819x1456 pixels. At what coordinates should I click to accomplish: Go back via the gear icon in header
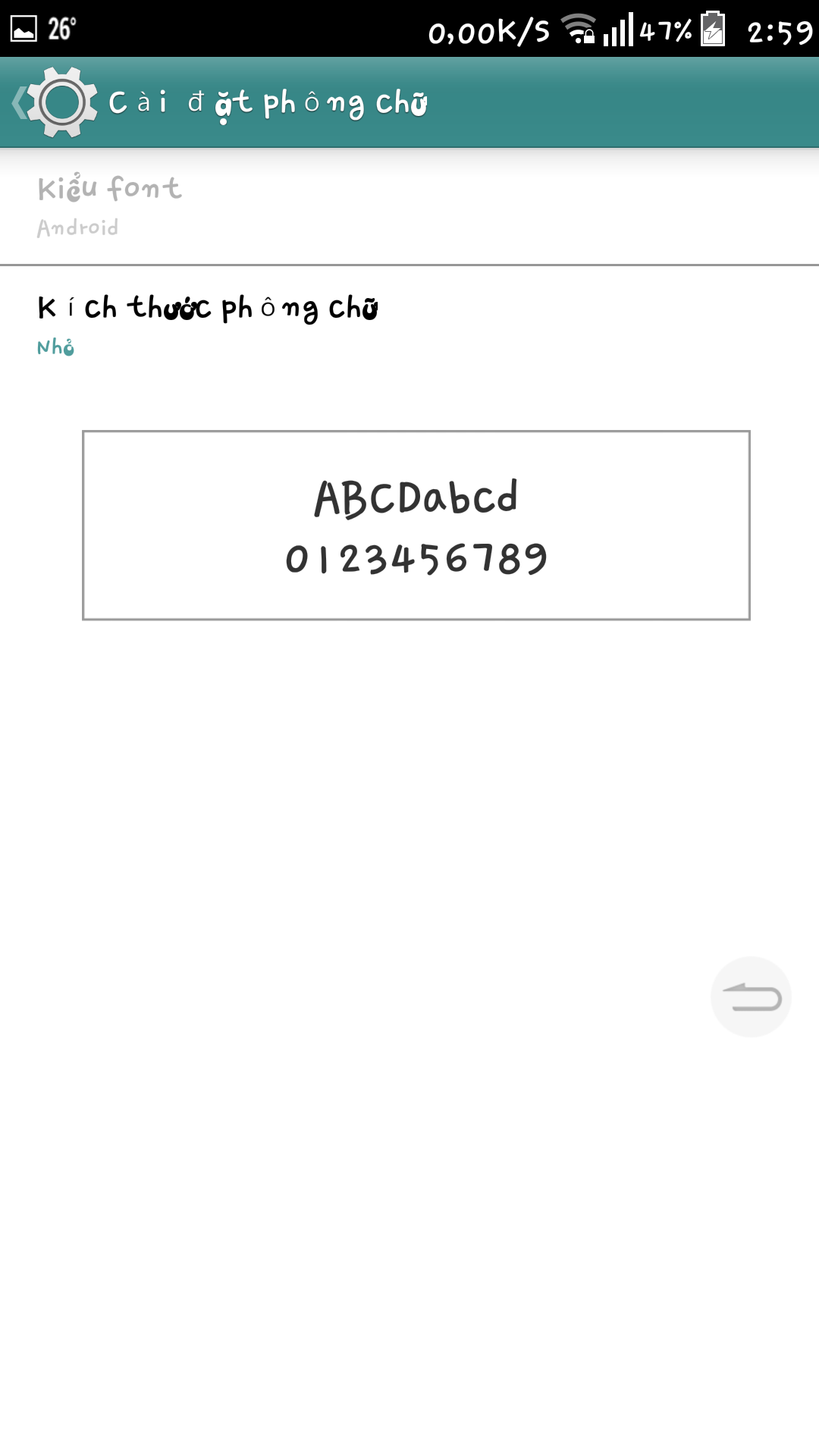(x=55, y=102)
